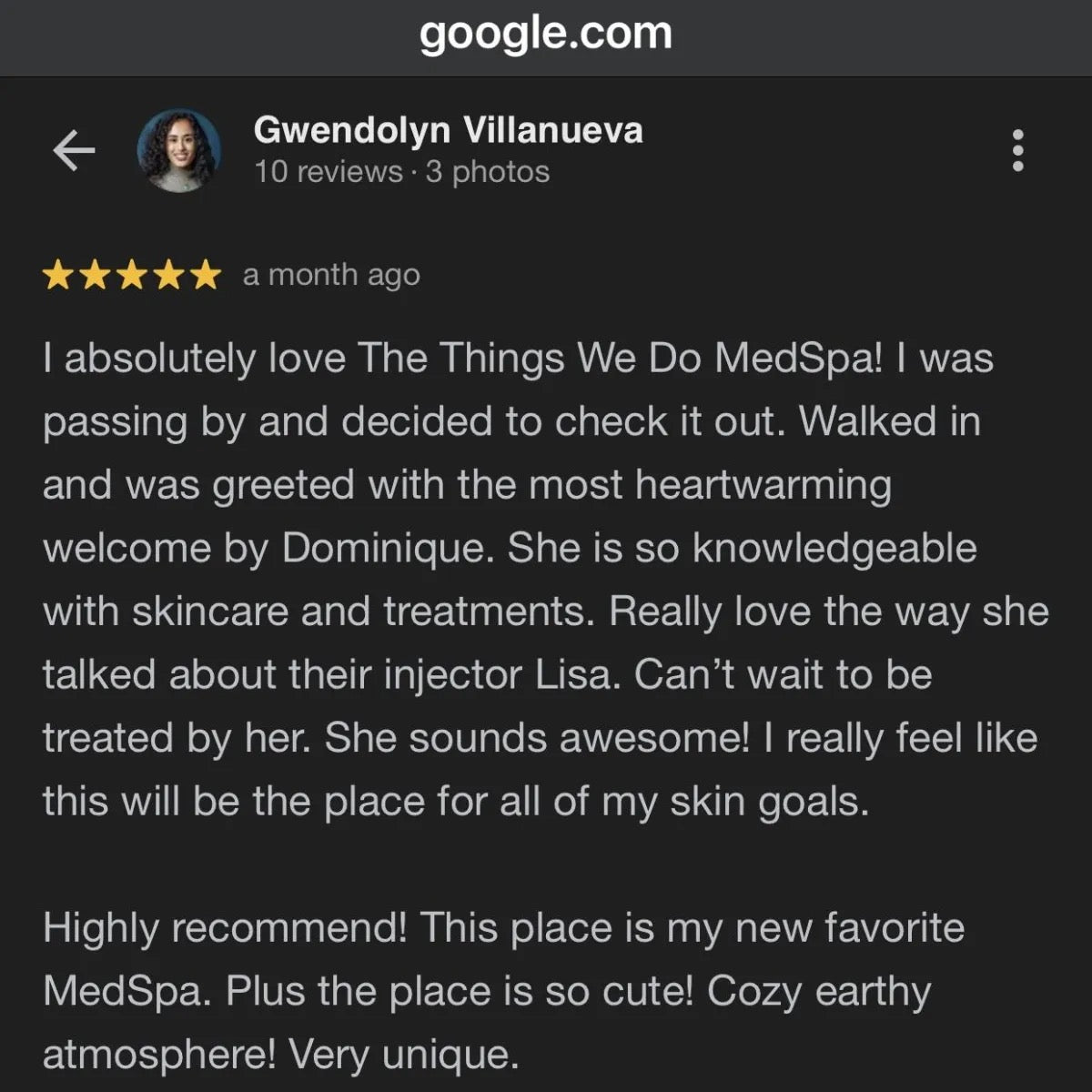Tap Gwendolyn Villanueva's profile photo
The width and height of the screenshot is (1092, 1092).
178,151
